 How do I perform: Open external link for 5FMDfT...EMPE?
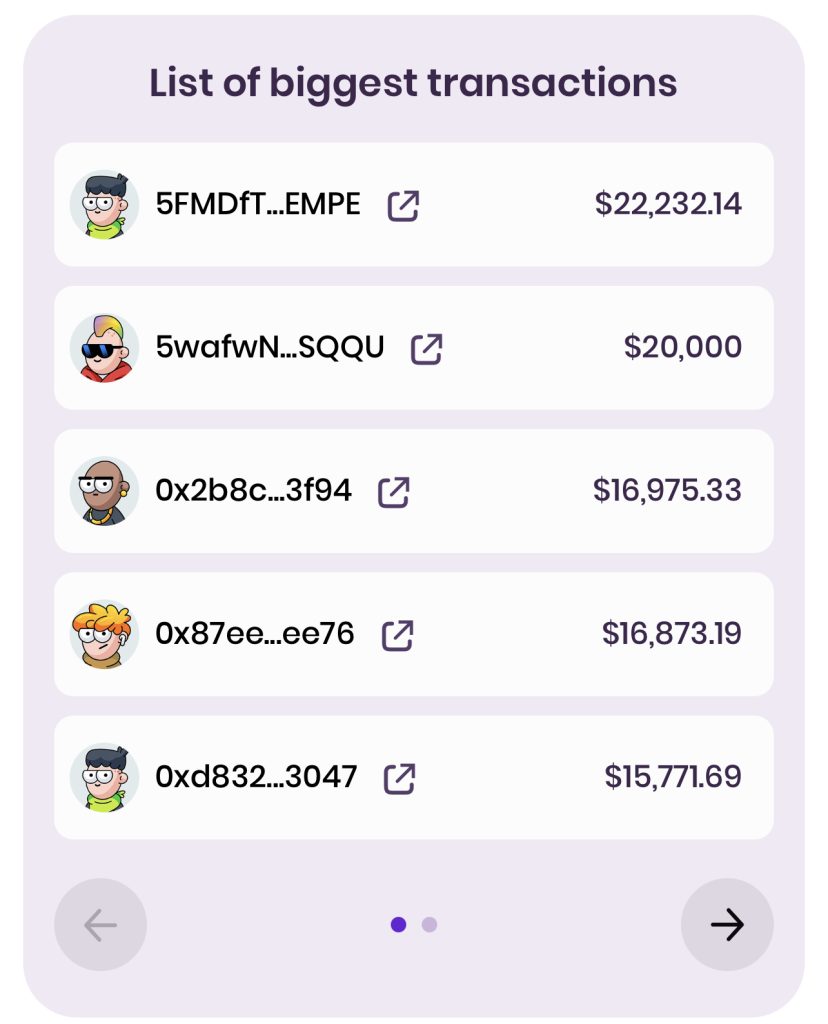pyautogui.click(x=403, y=205)
